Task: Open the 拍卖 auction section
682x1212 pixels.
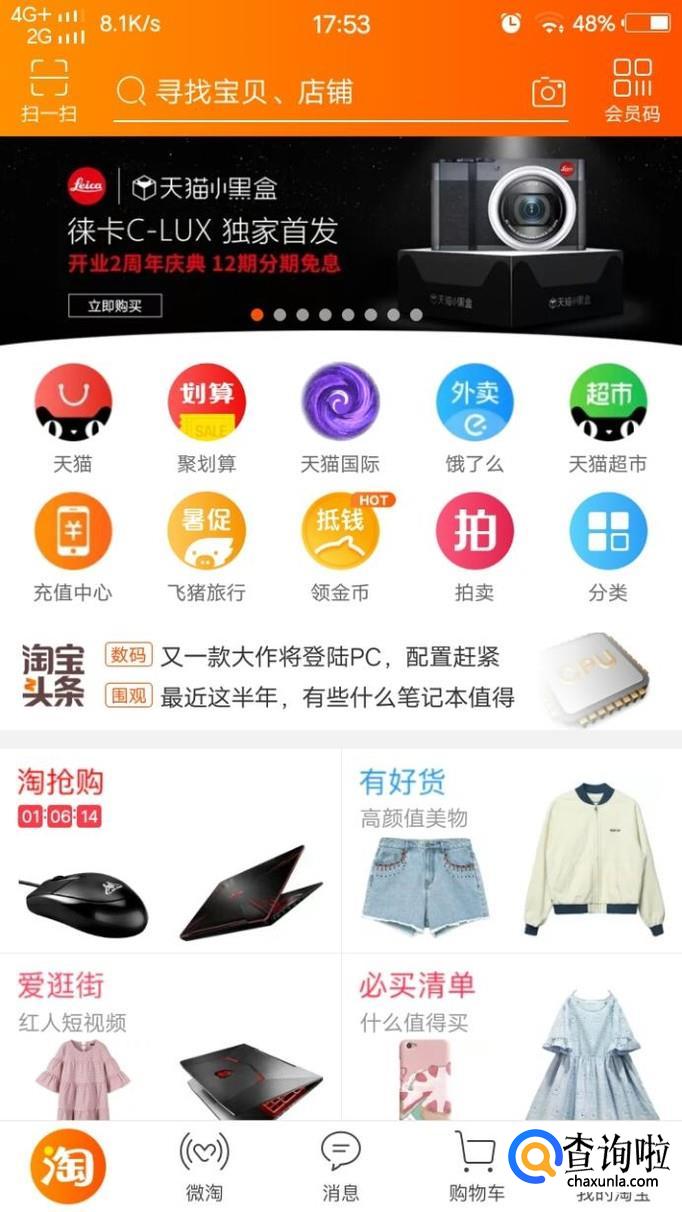Action: click(x=474, y=547)
